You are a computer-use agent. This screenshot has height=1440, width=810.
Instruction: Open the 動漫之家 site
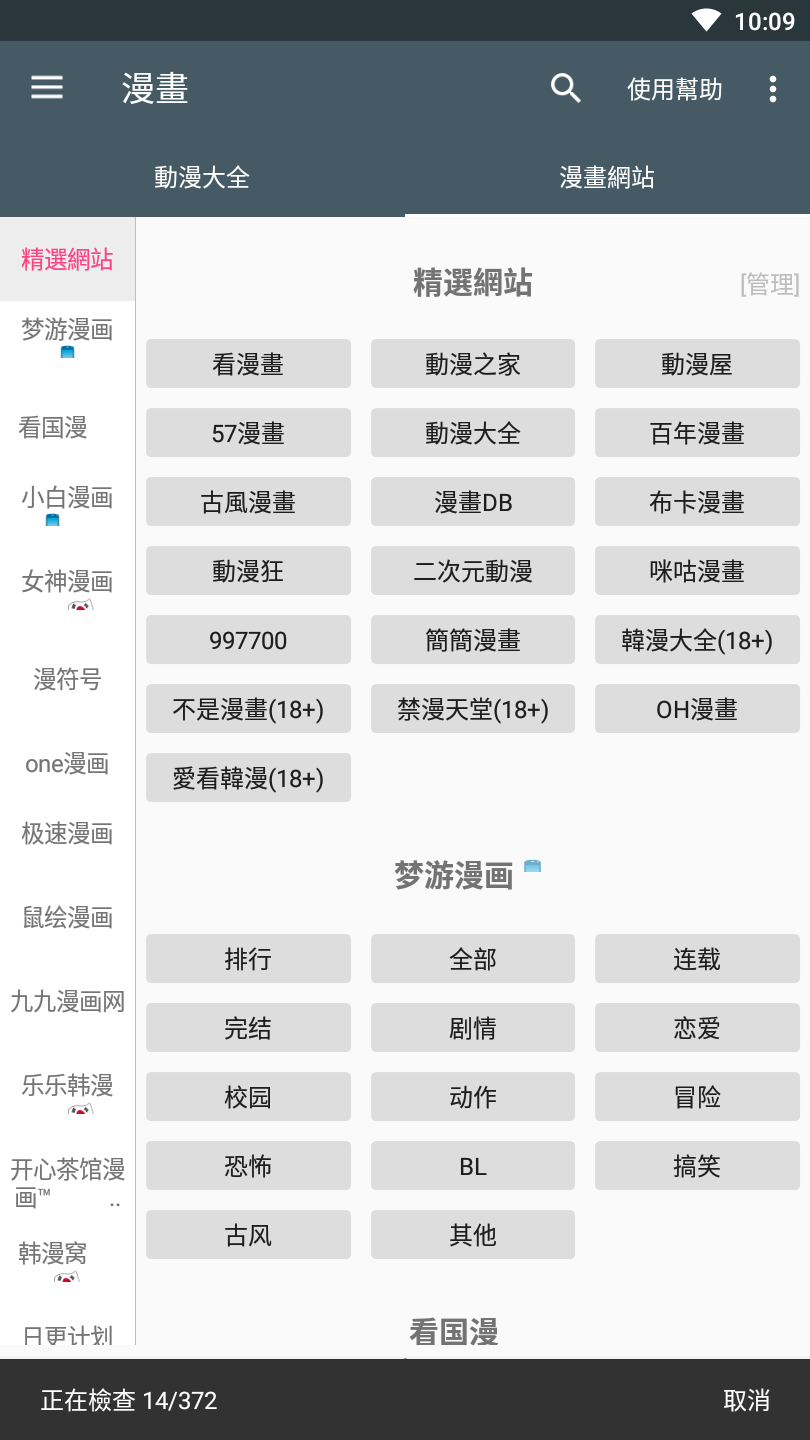472,364
